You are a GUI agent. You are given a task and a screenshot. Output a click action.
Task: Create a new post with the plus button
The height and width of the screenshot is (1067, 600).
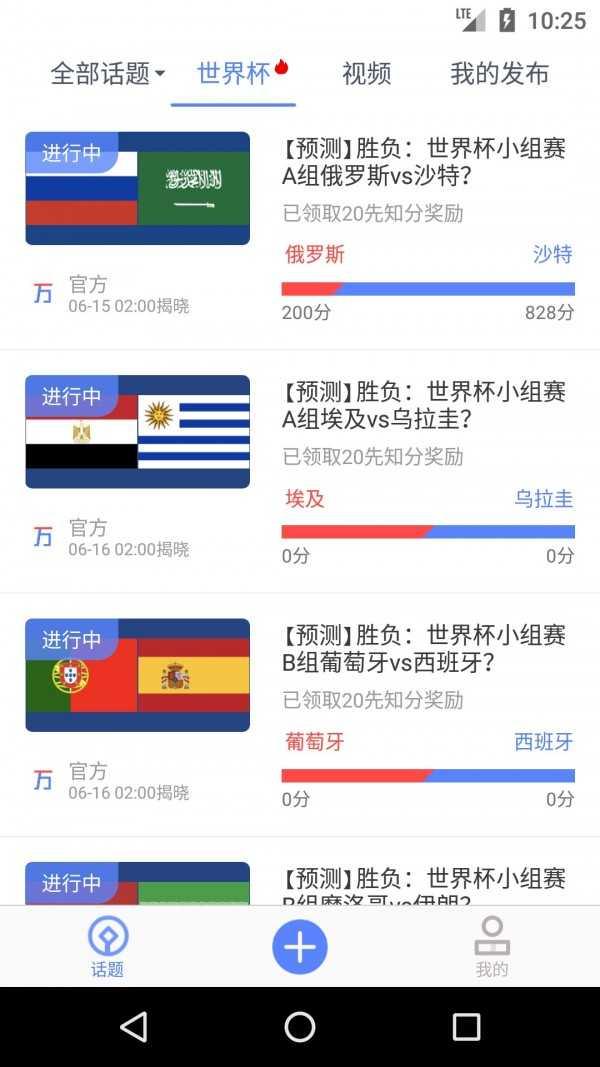pyautogui.click(x=300, y=946)
